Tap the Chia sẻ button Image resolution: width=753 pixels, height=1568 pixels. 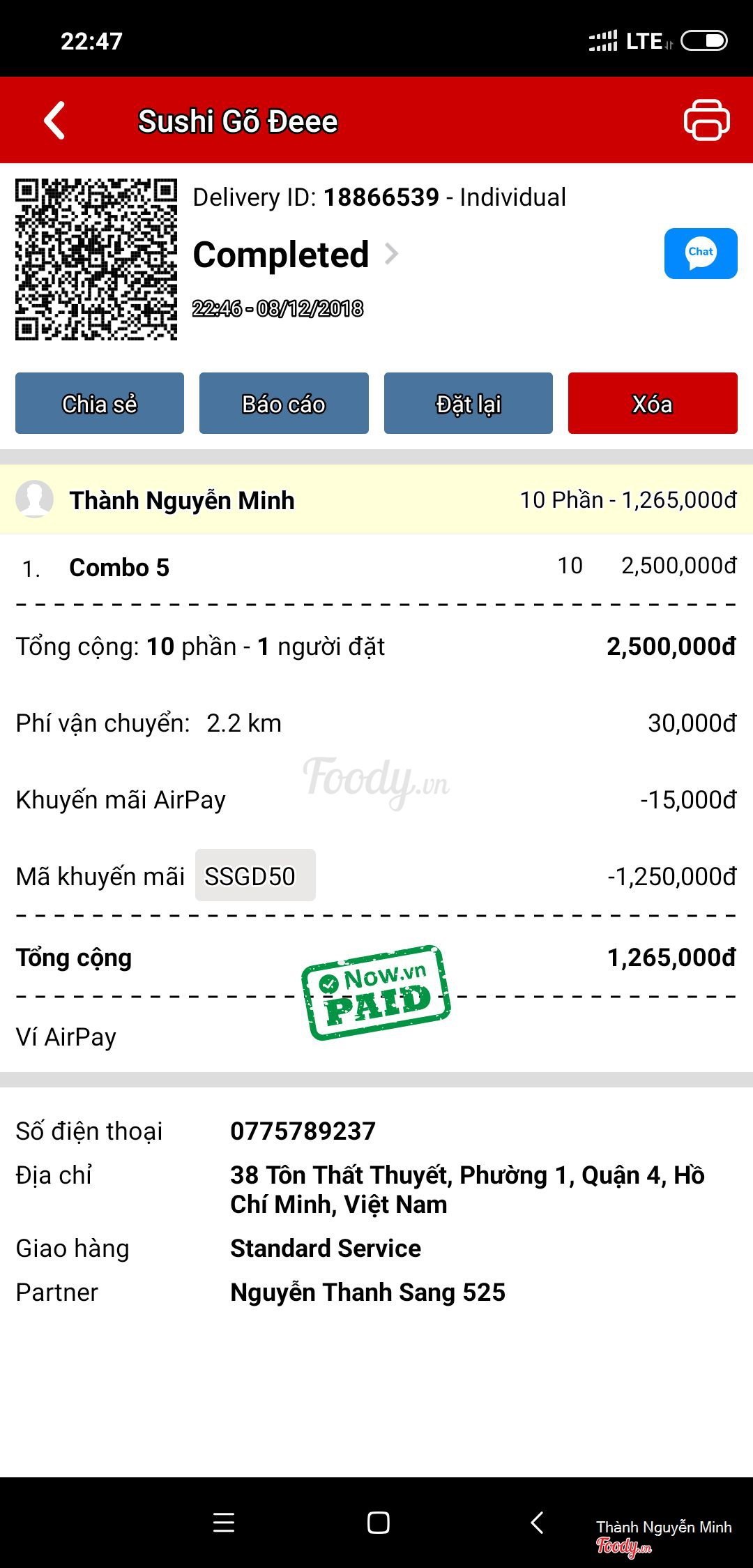click(x=100, y=404)
